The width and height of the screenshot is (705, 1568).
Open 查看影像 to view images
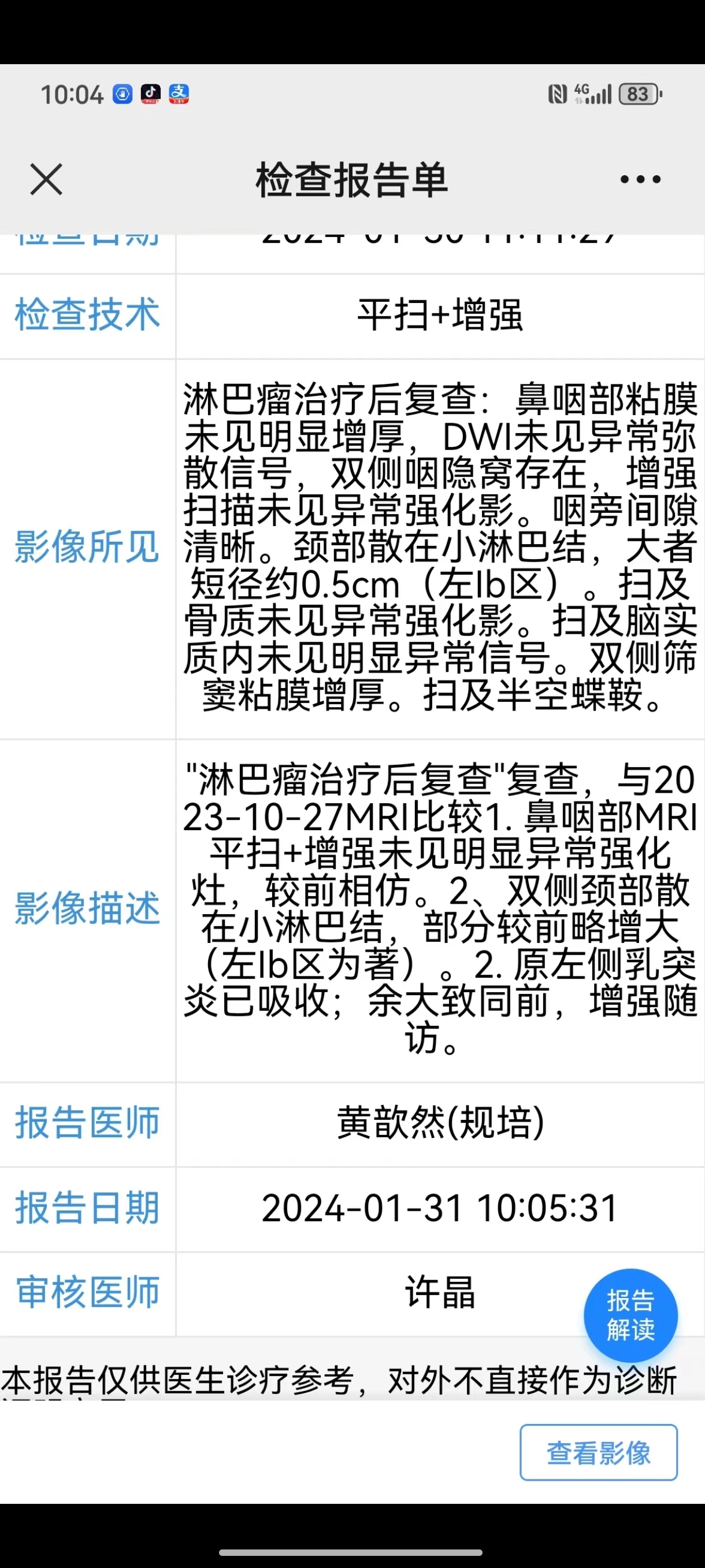point(599,1452)
